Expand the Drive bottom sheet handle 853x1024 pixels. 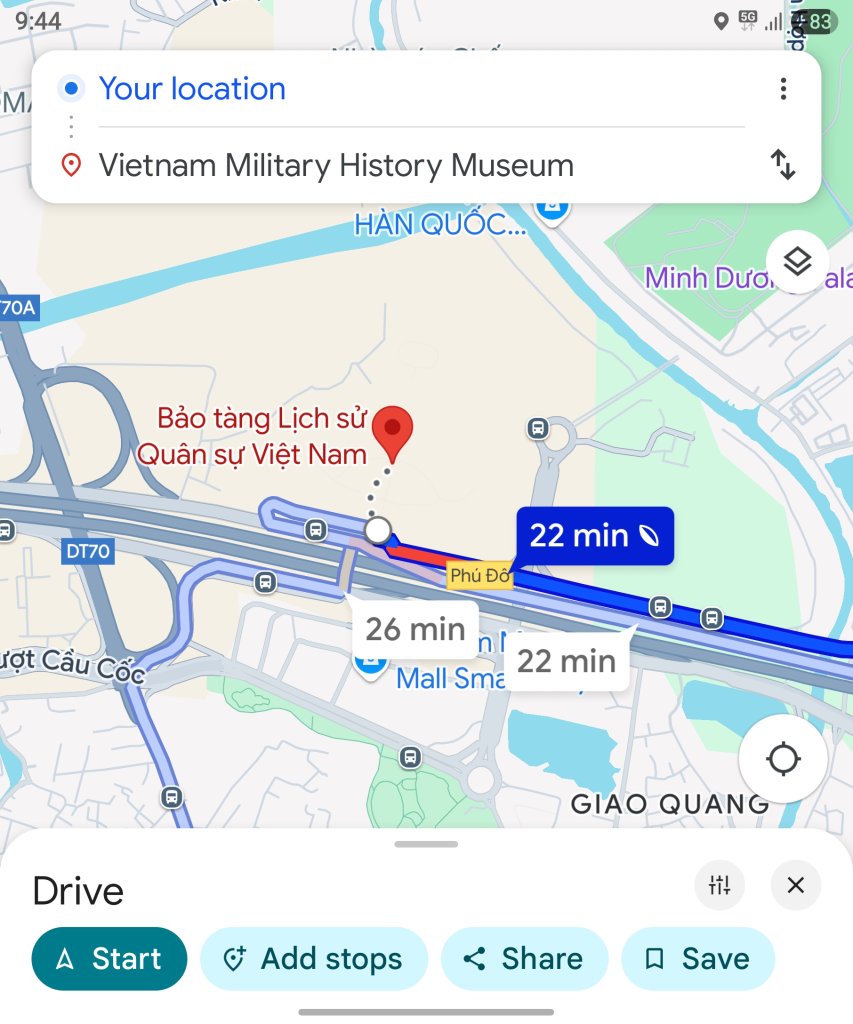[x=426, y=844]
